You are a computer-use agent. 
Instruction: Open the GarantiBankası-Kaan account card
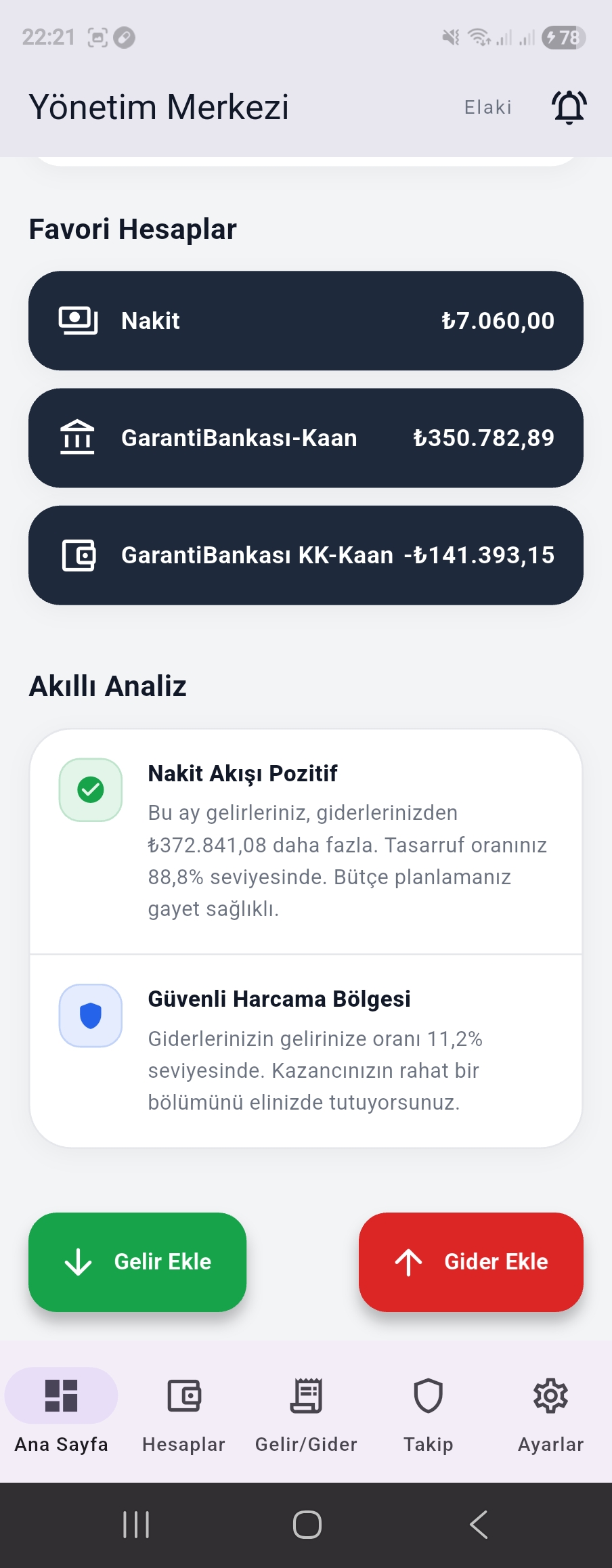(x=305, y=437)
